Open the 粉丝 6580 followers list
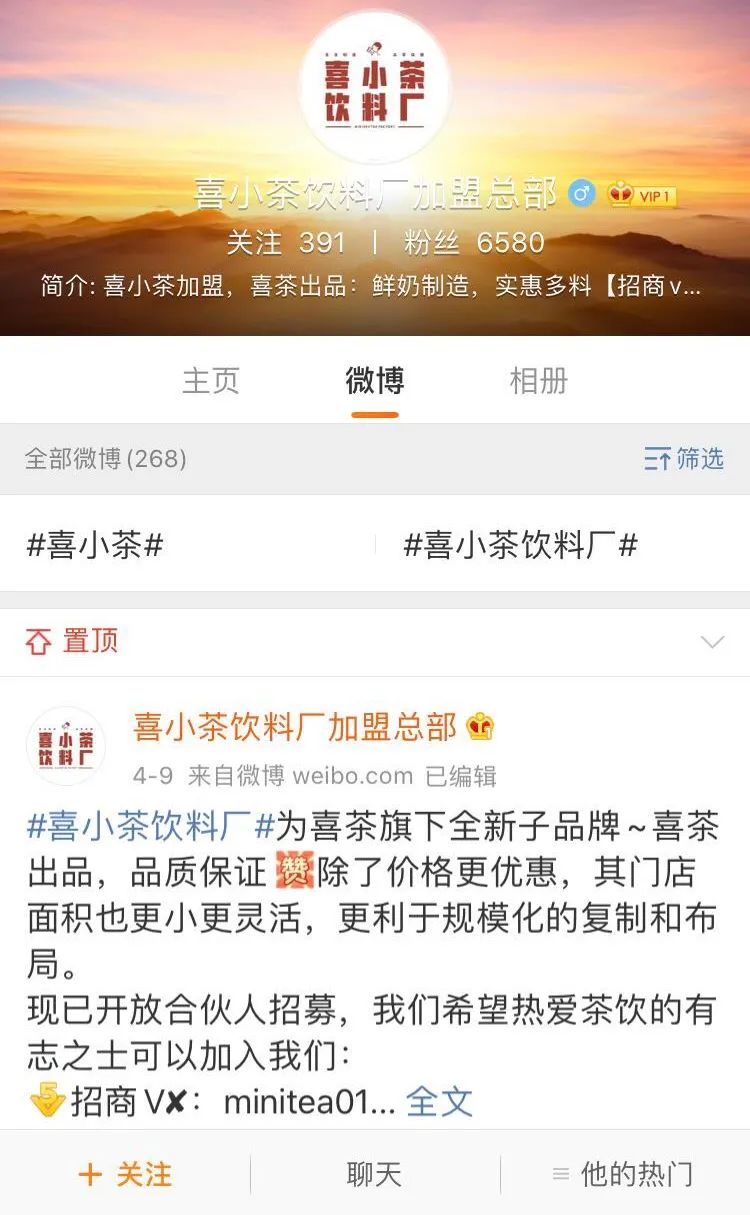The height and width of the screenshot is (1215, 750). (x=474, y=243)
